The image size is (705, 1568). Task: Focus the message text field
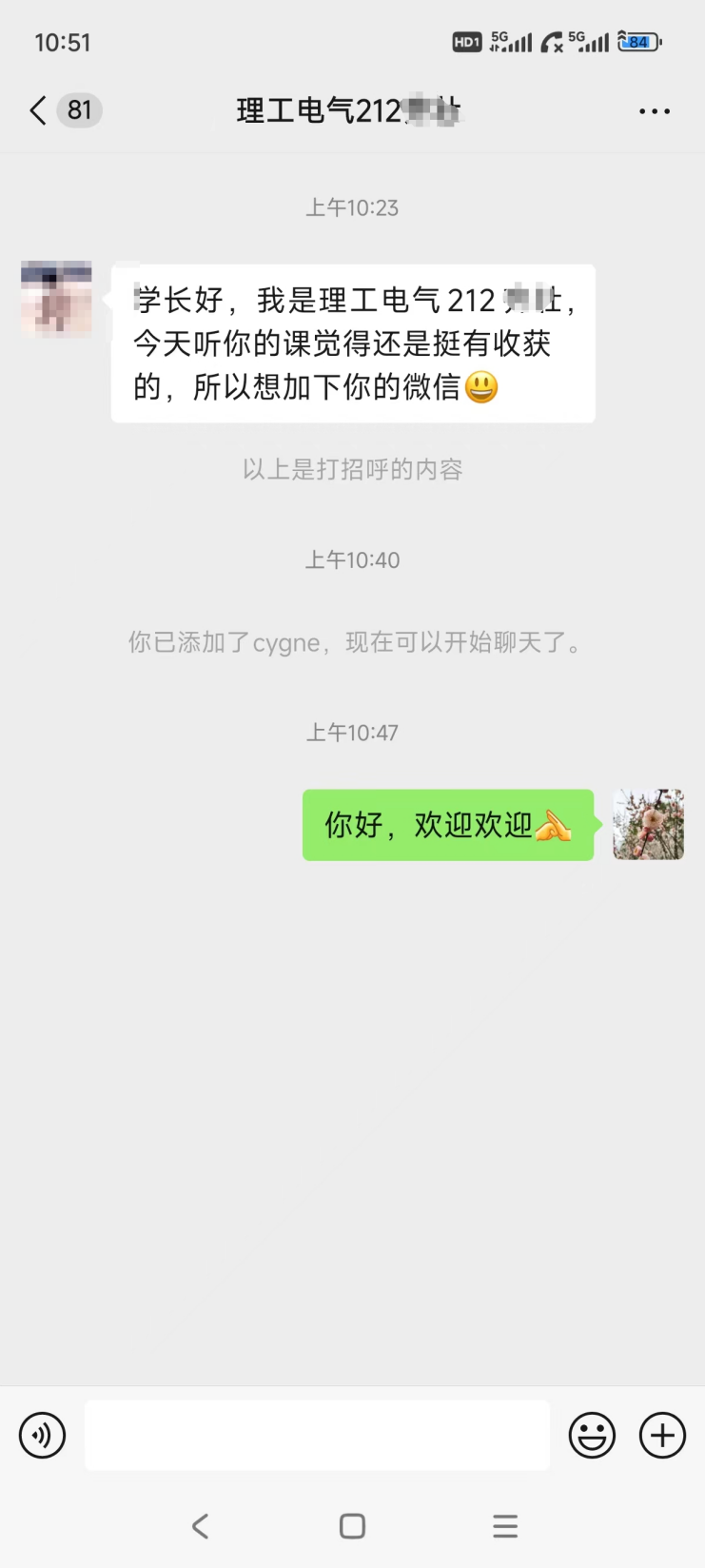point(317,1435)
